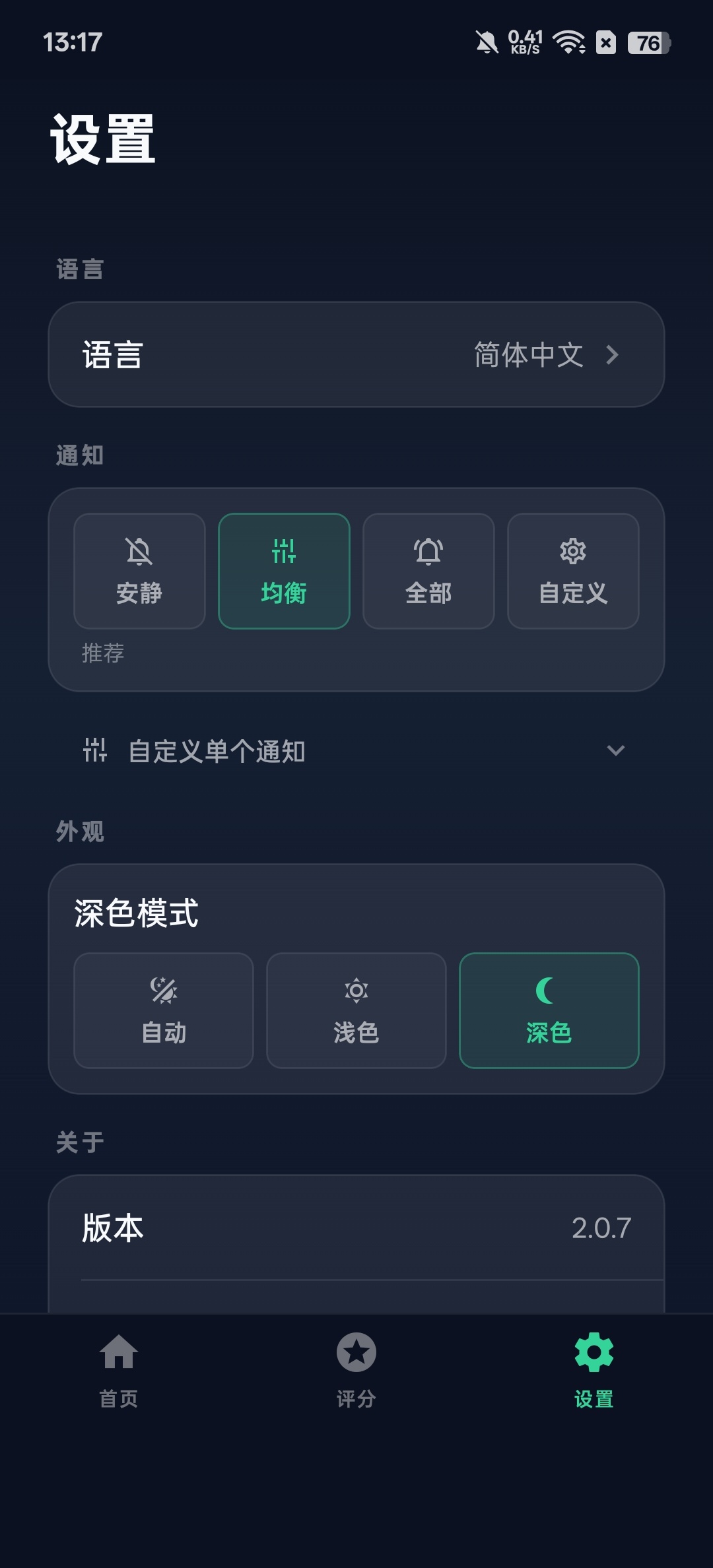Open the 语言 language row
The width and height of the screenshot is (713, 1568).
coord(356,354)
